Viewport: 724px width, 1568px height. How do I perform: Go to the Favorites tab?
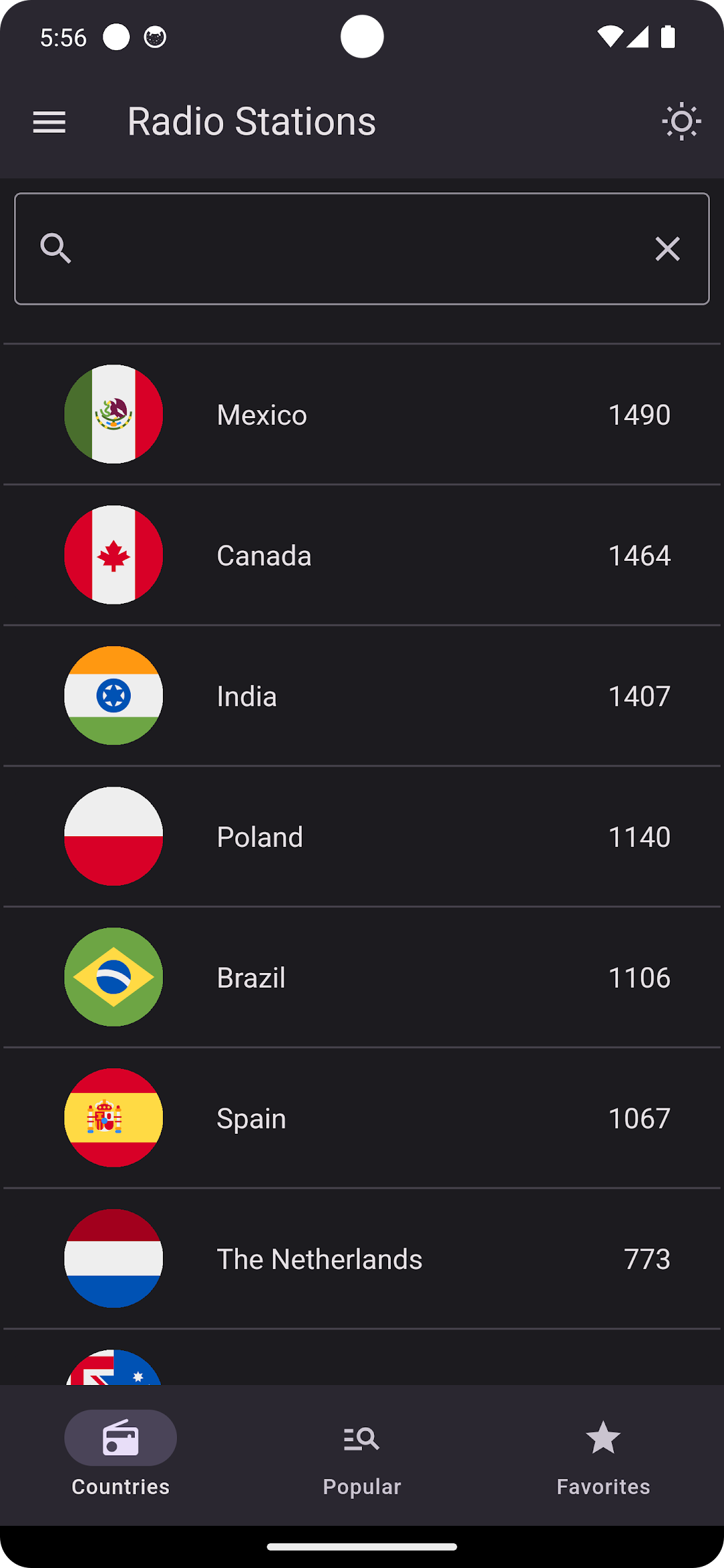603,1455
